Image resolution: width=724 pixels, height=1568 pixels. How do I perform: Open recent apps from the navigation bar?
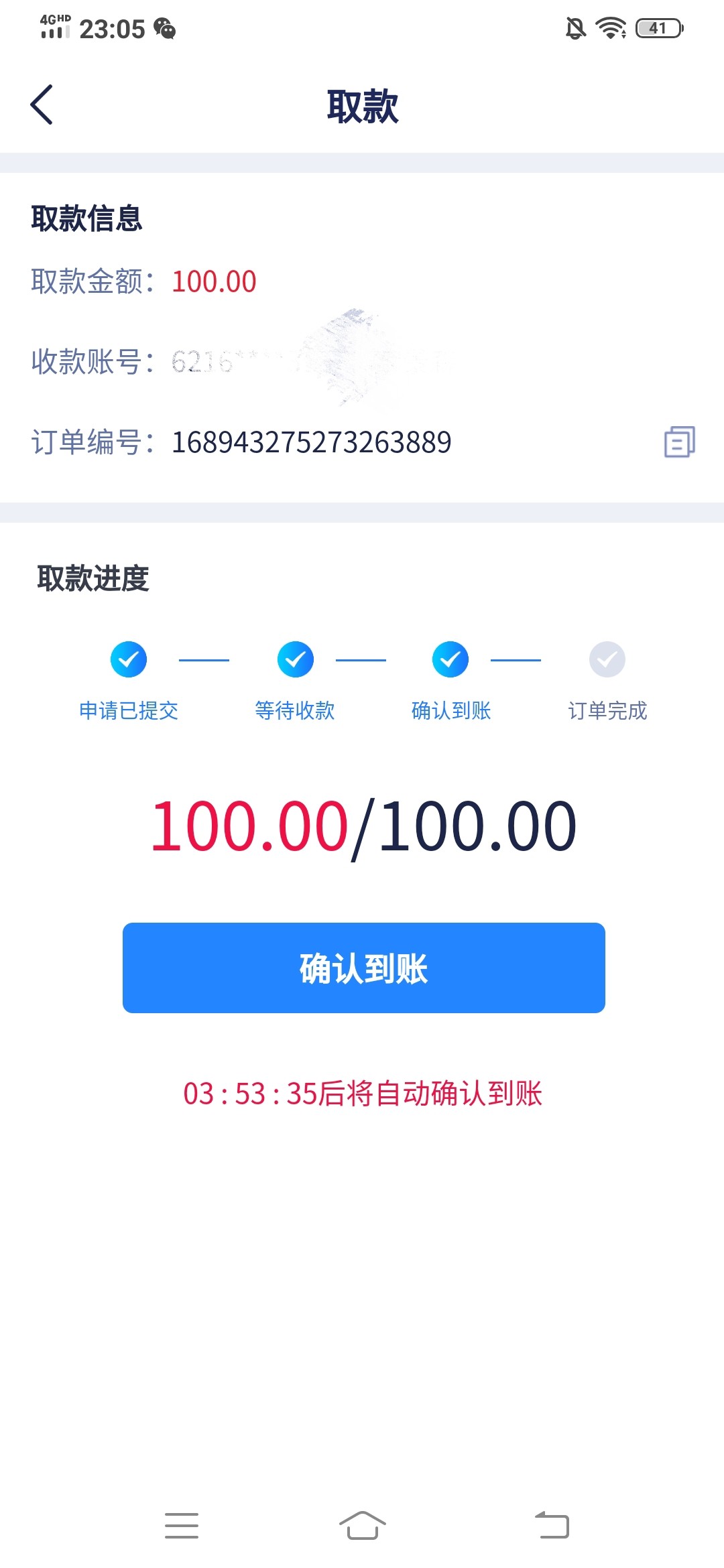[x=182, y=1525]
